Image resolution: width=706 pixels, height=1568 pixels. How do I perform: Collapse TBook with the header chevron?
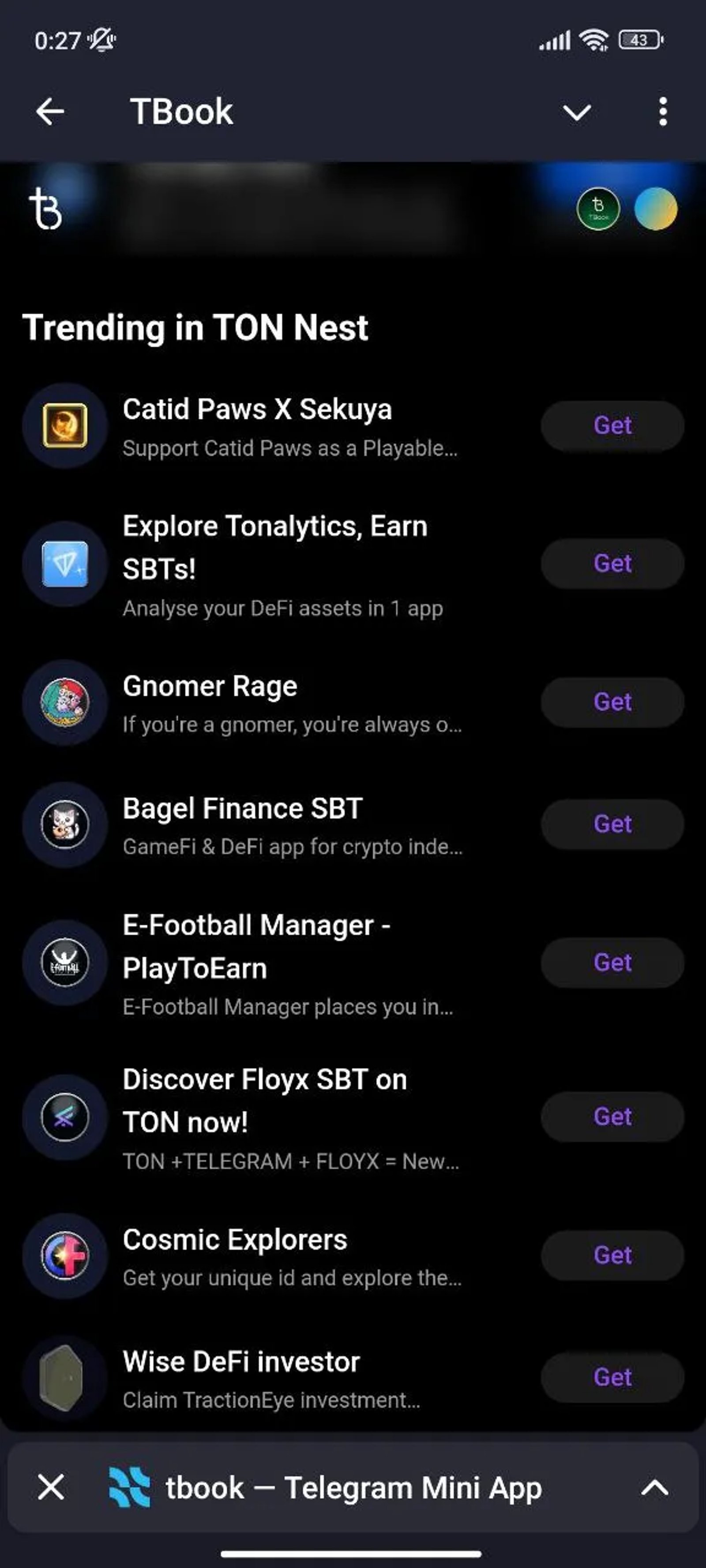[576, 112]
